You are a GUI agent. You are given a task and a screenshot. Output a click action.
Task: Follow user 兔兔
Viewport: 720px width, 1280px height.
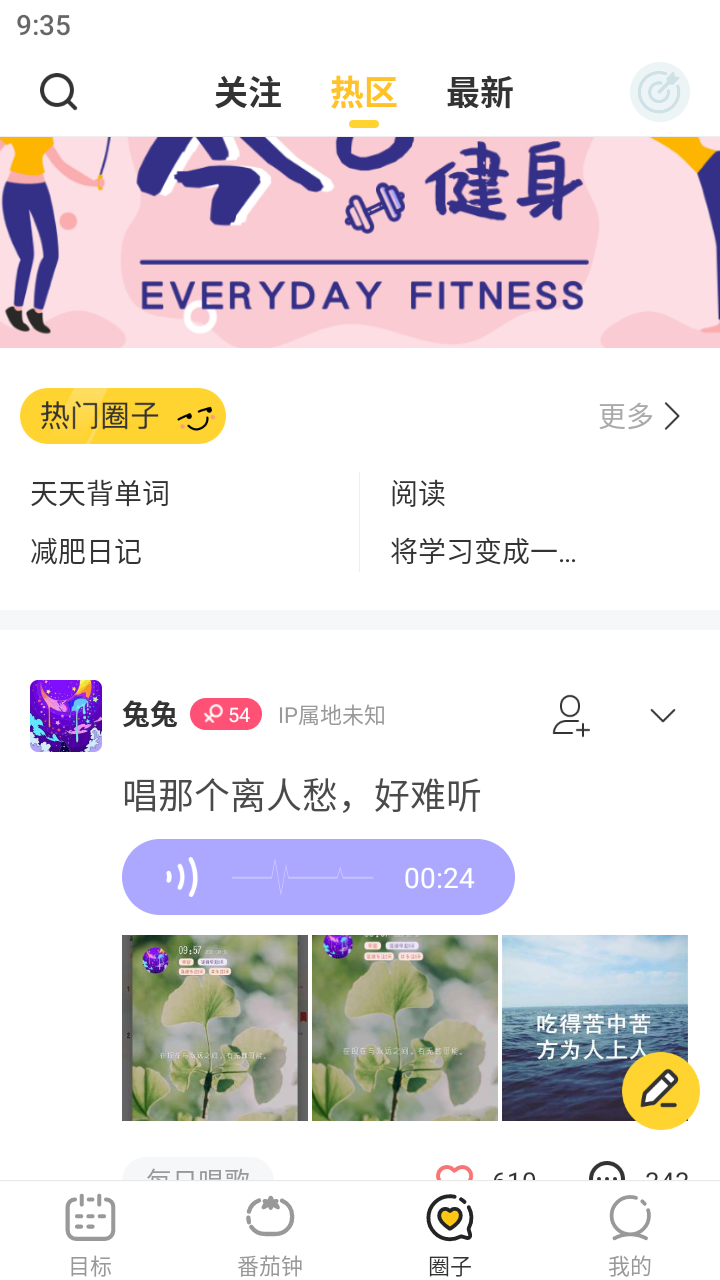(571, 715)
